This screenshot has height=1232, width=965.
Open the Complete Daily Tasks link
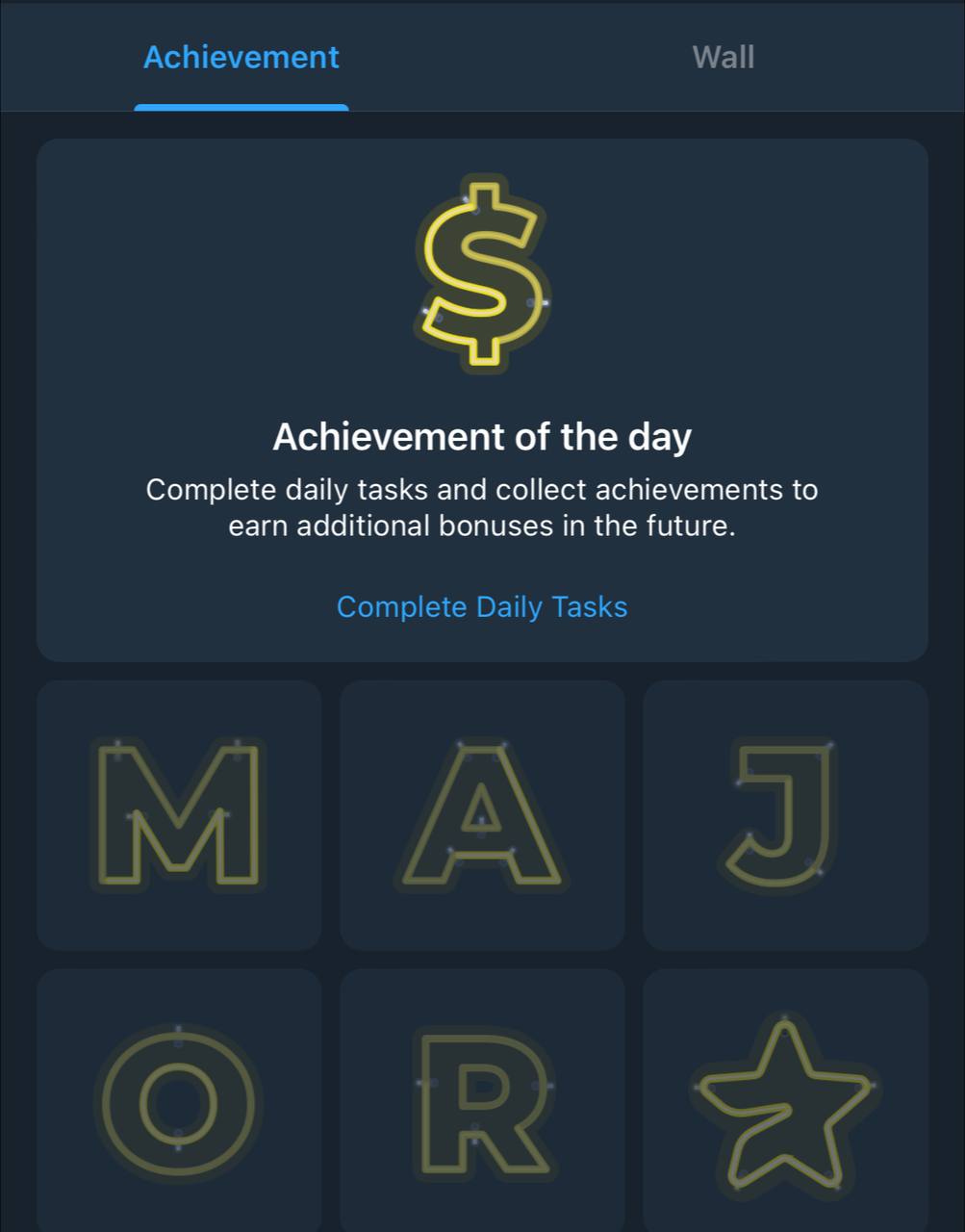tap(482, 607)
